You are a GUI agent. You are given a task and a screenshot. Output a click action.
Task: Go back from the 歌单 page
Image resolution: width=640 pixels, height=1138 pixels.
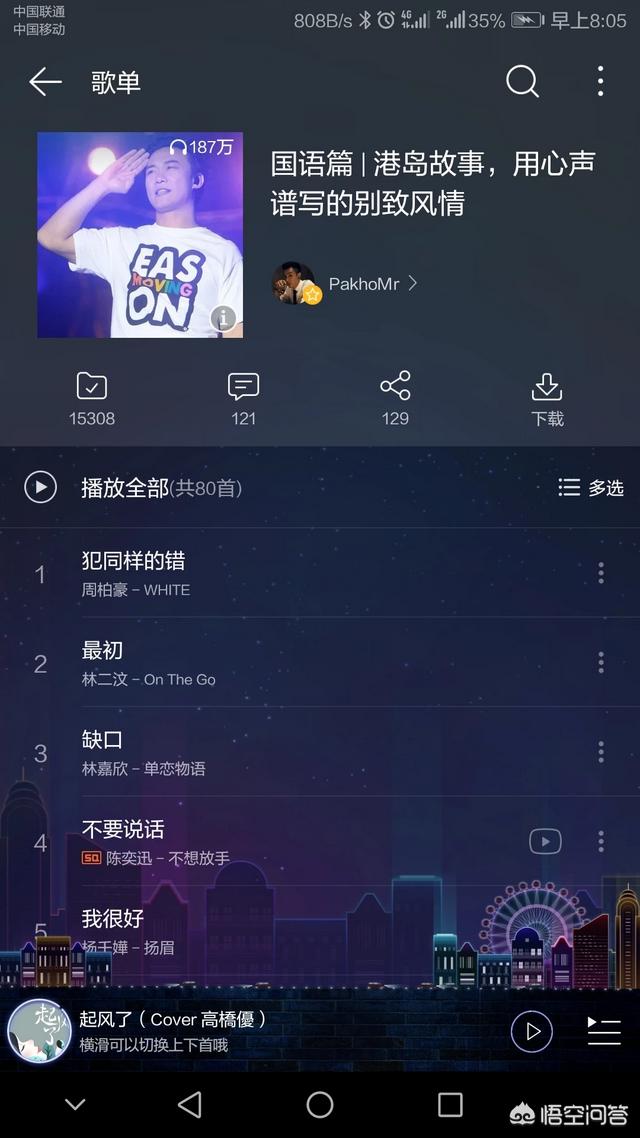(45, 82)
